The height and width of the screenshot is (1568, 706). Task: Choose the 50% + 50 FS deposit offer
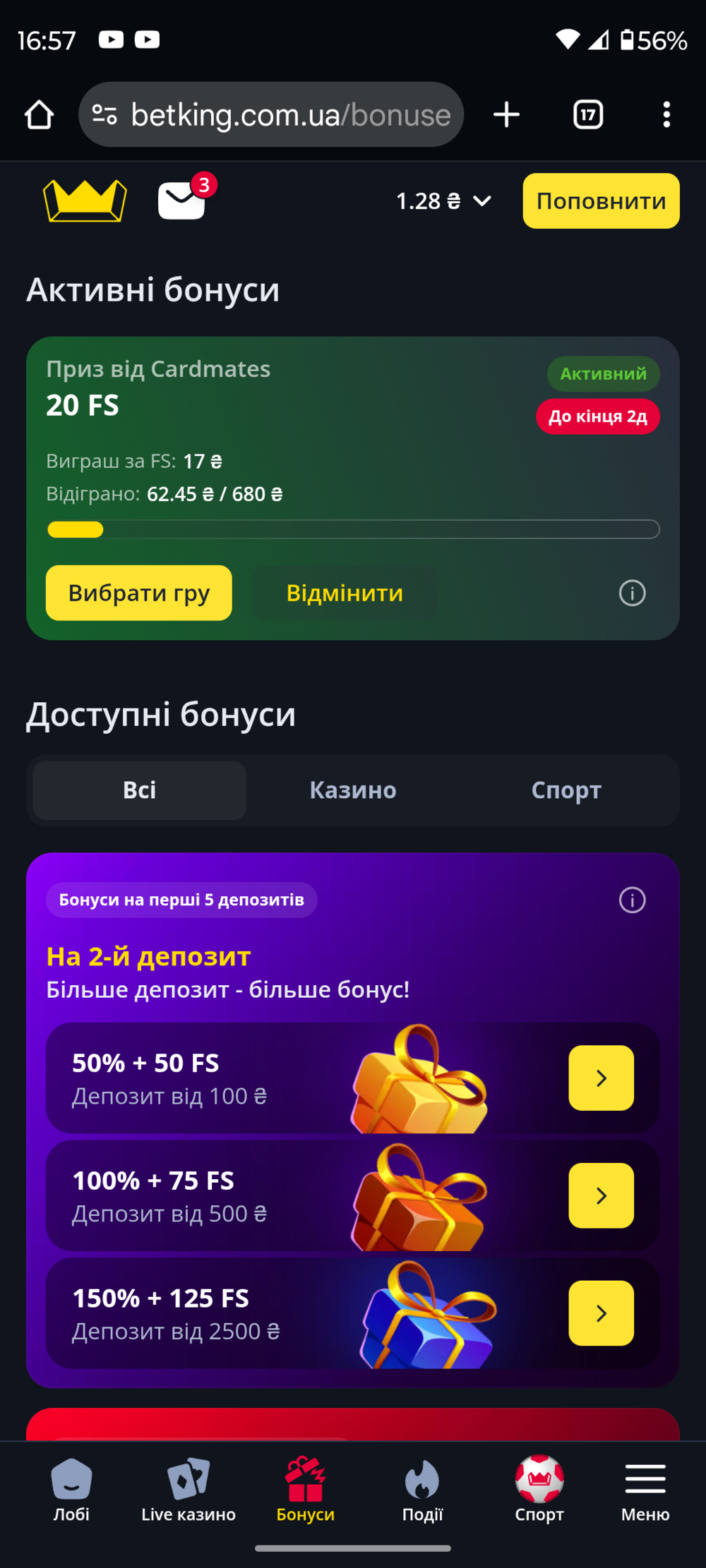pyautogui.click(x=601, y=1078)
